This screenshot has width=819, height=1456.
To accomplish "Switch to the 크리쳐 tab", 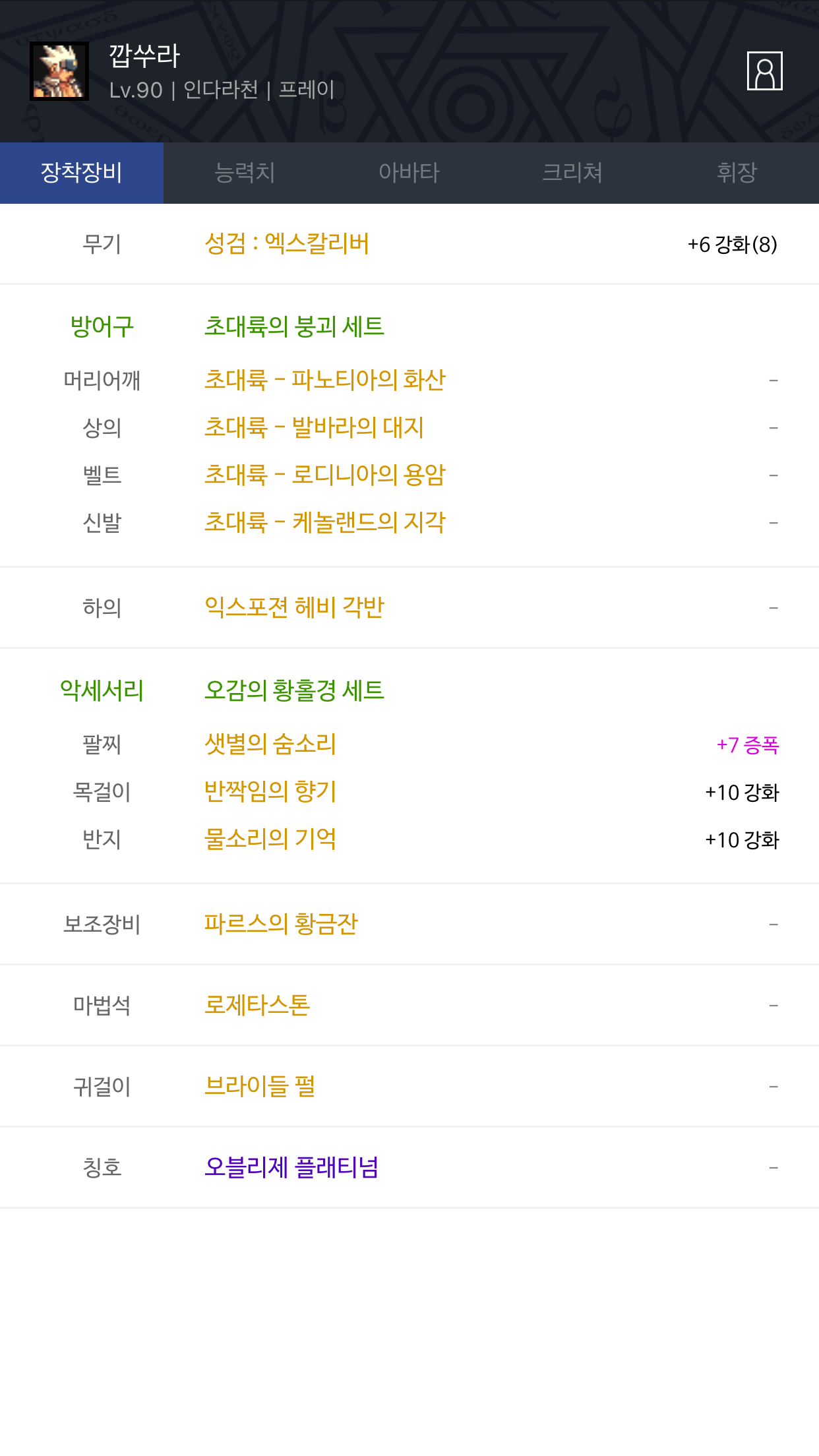I will (x=572, y=173).
